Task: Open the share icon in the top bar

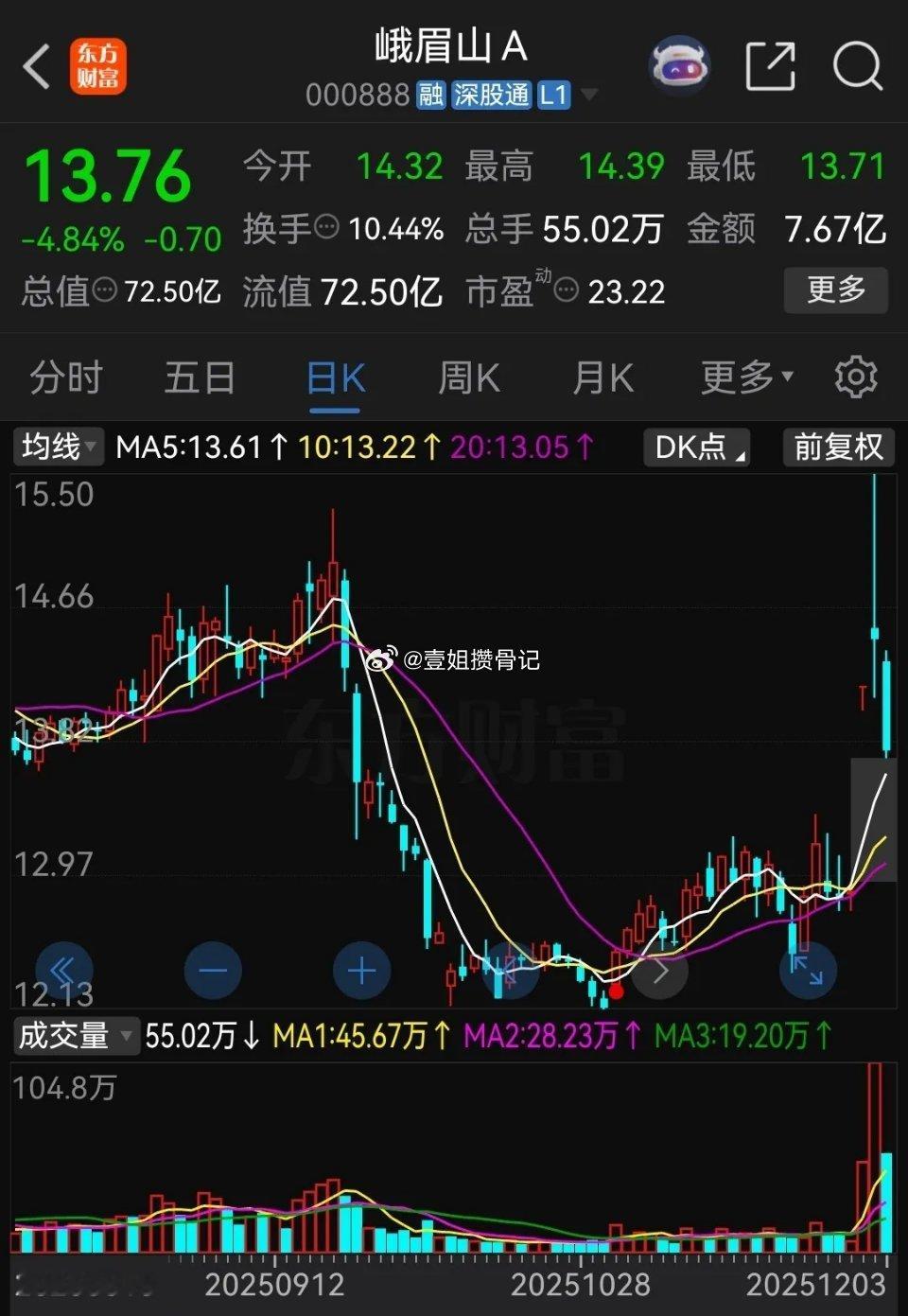Action: (771, 64)
